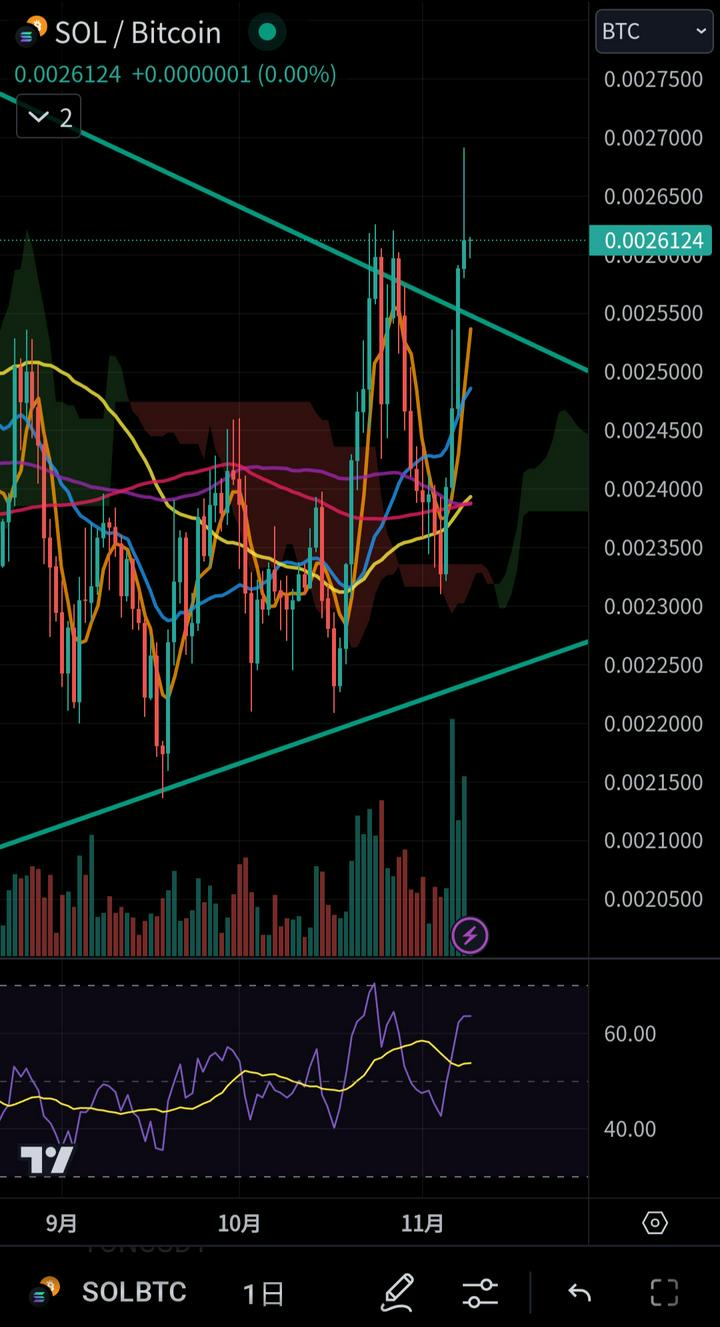Open the SOLBTC symbol search

pyautogui.click(x=112, y=1292)
